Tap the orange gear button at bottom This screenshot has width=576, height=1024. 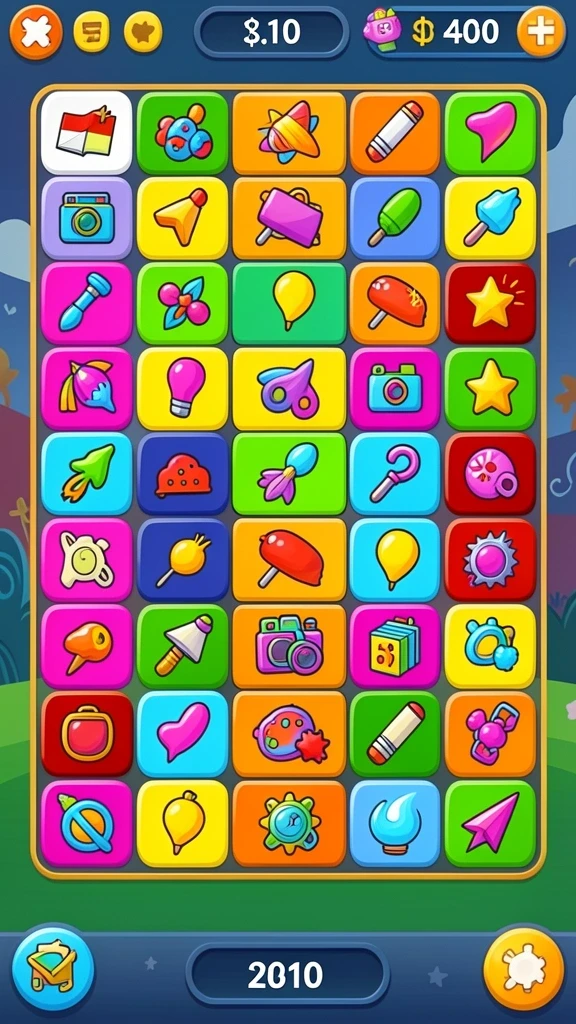point(523,968)
